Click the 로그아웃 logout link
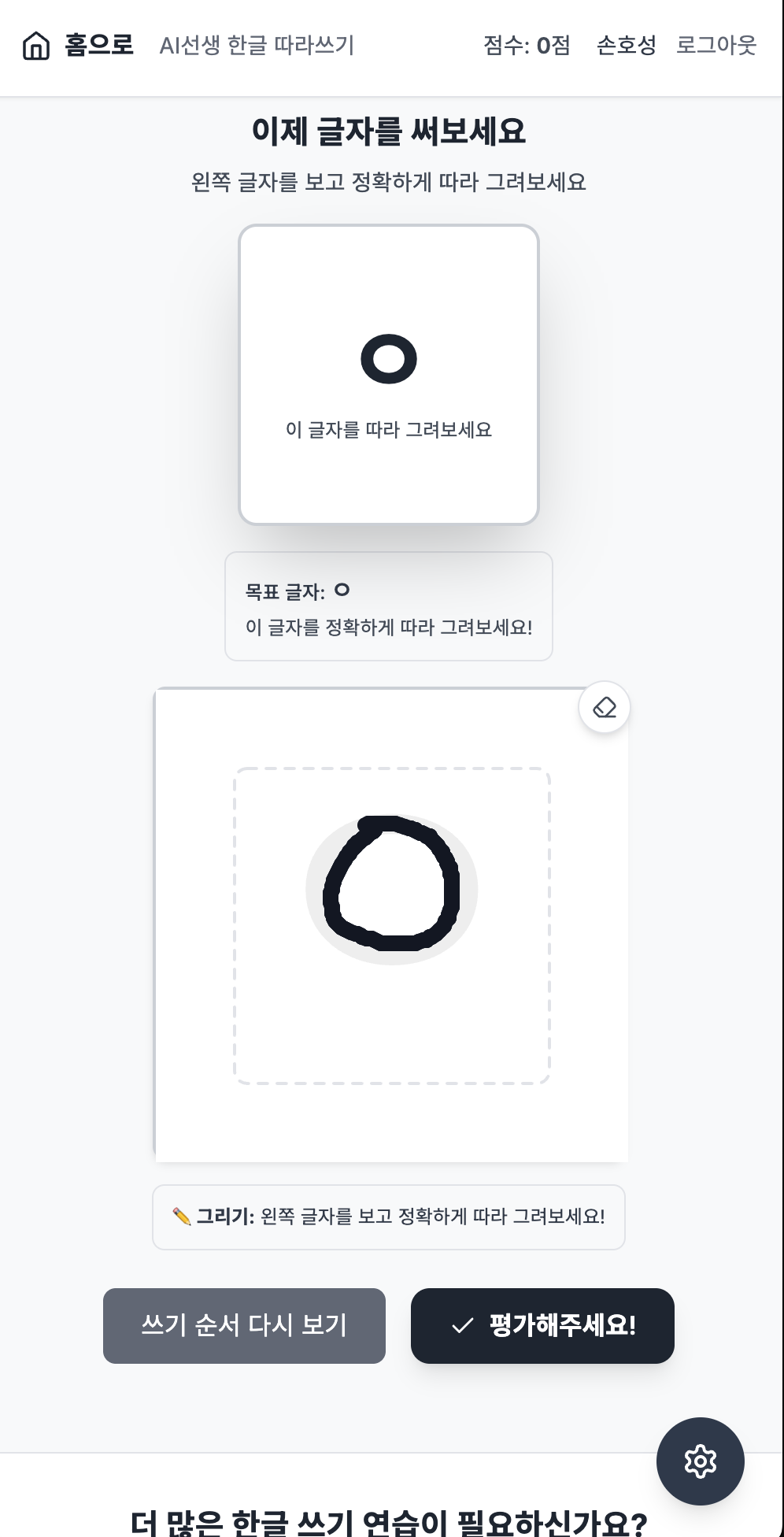 tap(715, 46)
